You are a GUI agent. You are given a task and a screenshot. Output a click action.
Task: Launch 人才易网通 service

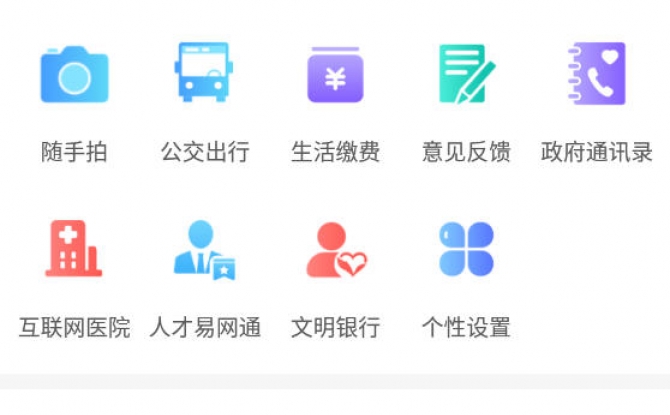click(204, 250)
